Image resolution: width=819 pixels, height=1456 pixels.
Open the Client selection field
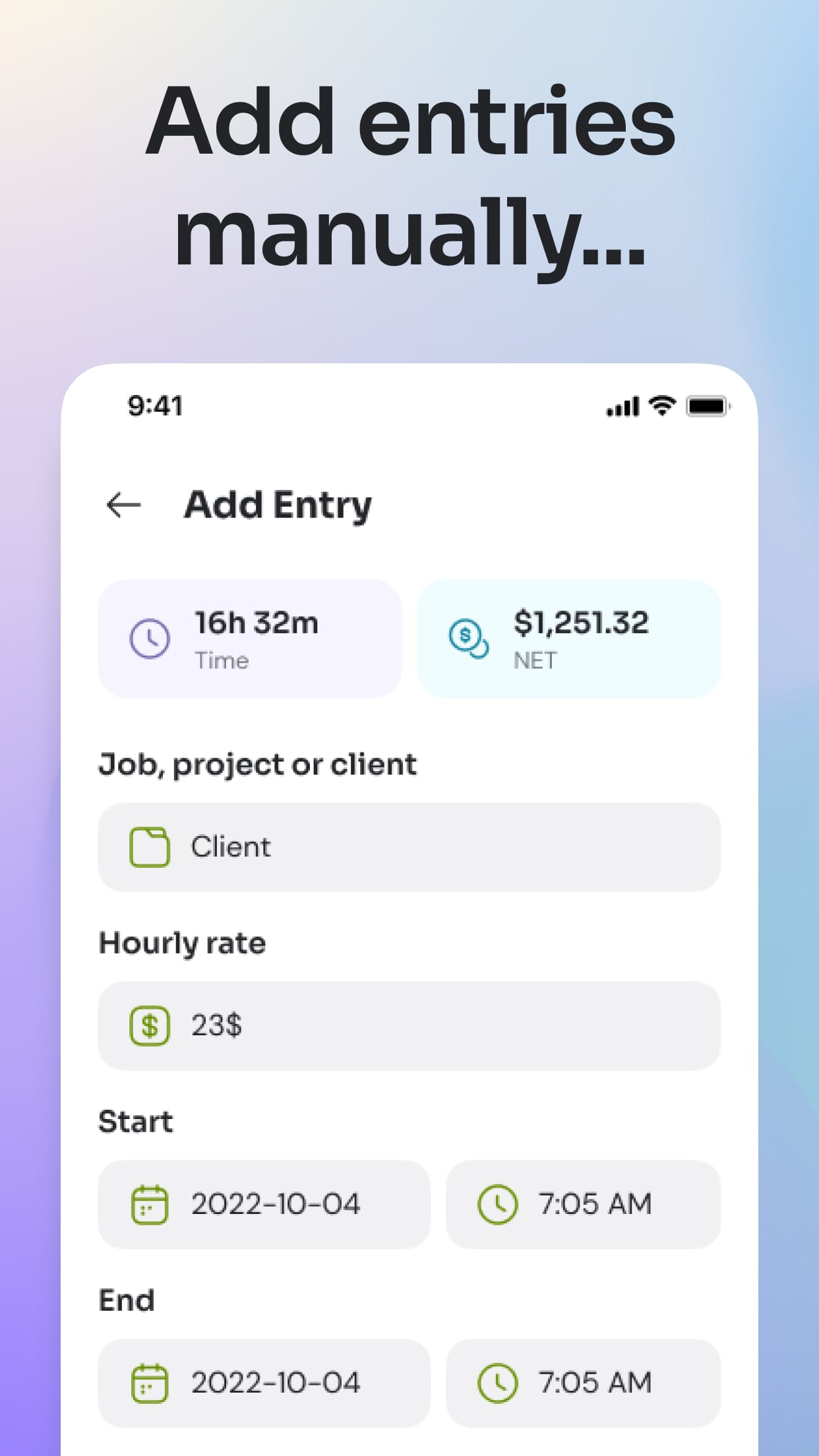coord(409,847)
